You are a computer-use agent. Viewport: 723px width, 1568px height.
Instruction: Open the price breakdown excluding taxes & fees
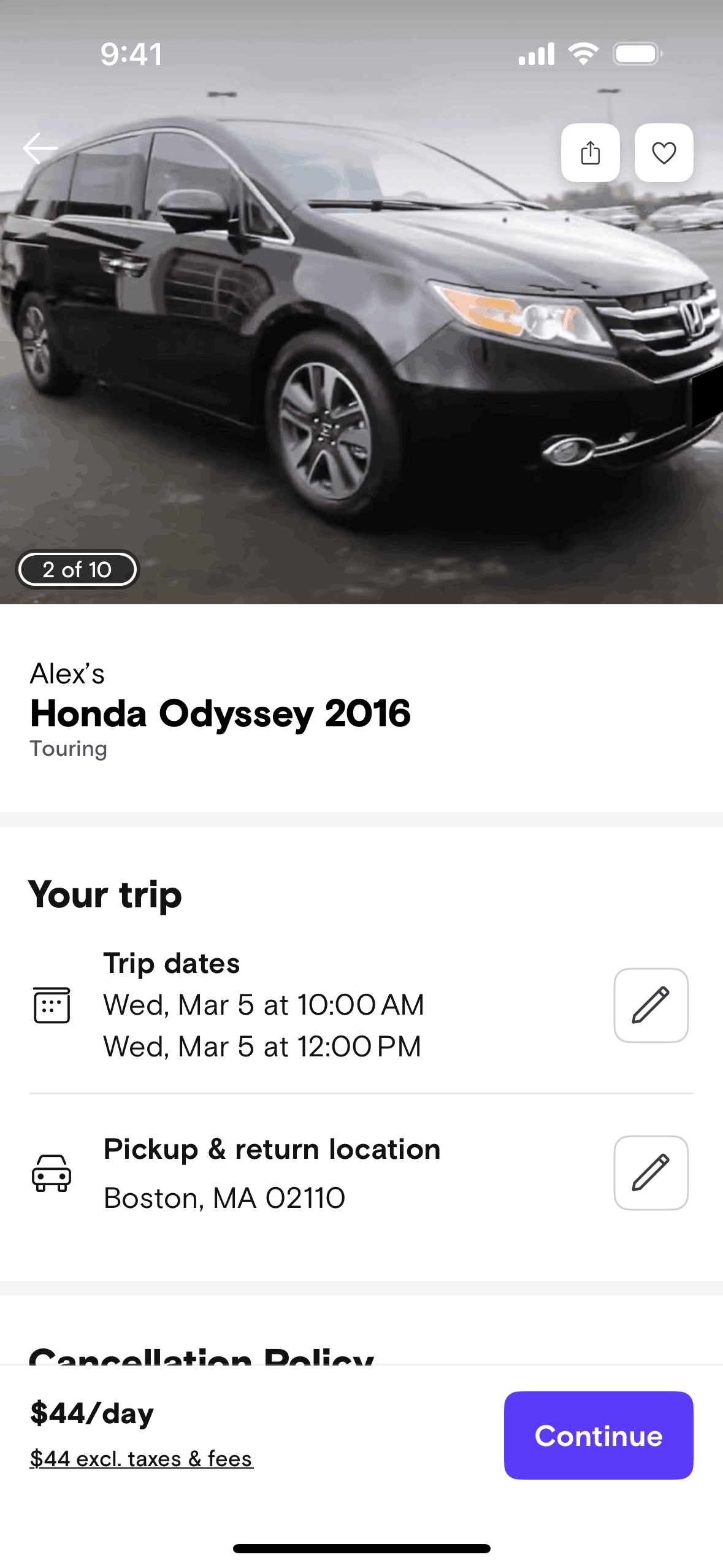[141, 1459]
